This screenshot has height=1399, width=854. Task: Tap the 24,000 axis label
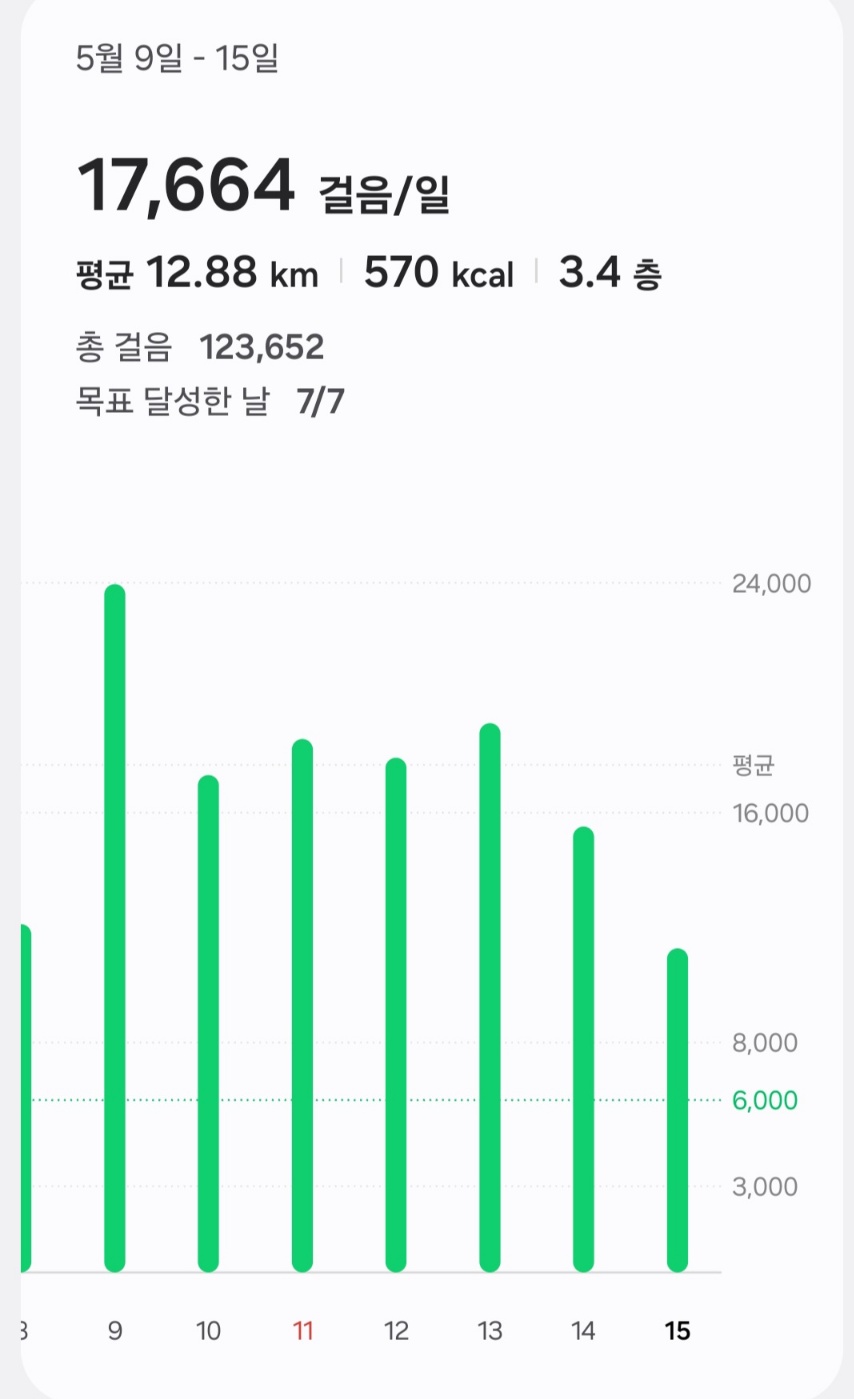[772, 585]
